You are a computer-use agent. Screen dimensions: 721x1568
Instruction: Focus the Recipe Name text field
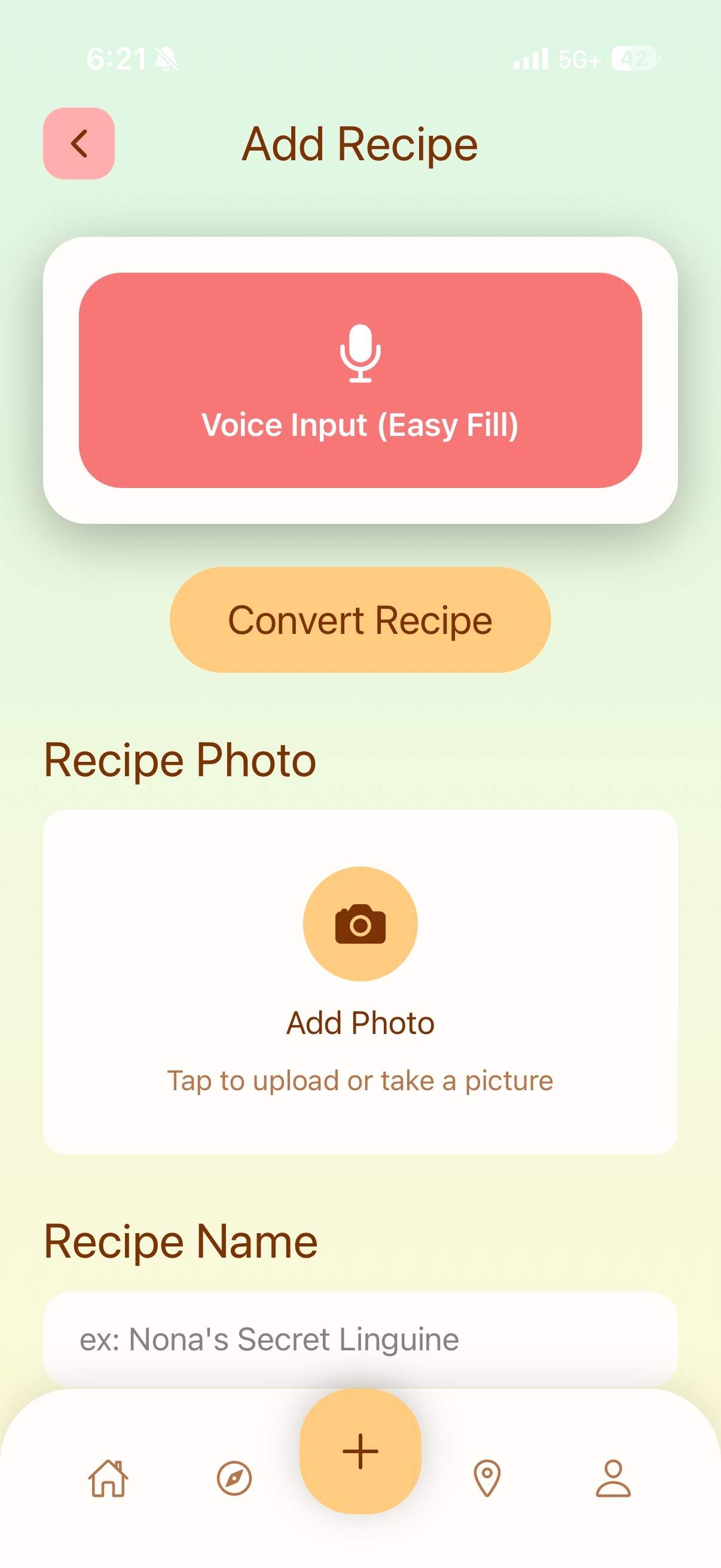click(360, 1339)
